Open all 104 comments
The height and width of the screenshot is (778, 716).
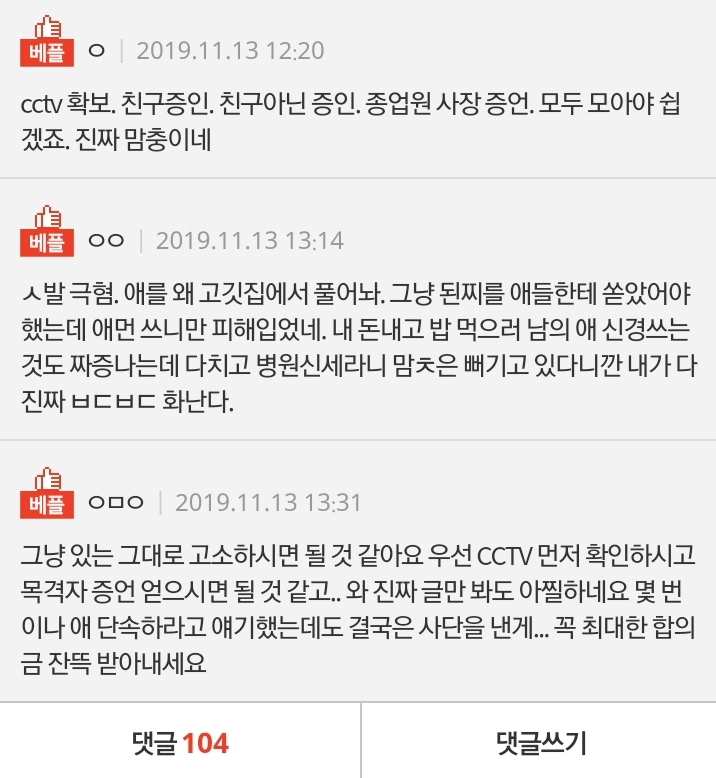click(180, 742)
